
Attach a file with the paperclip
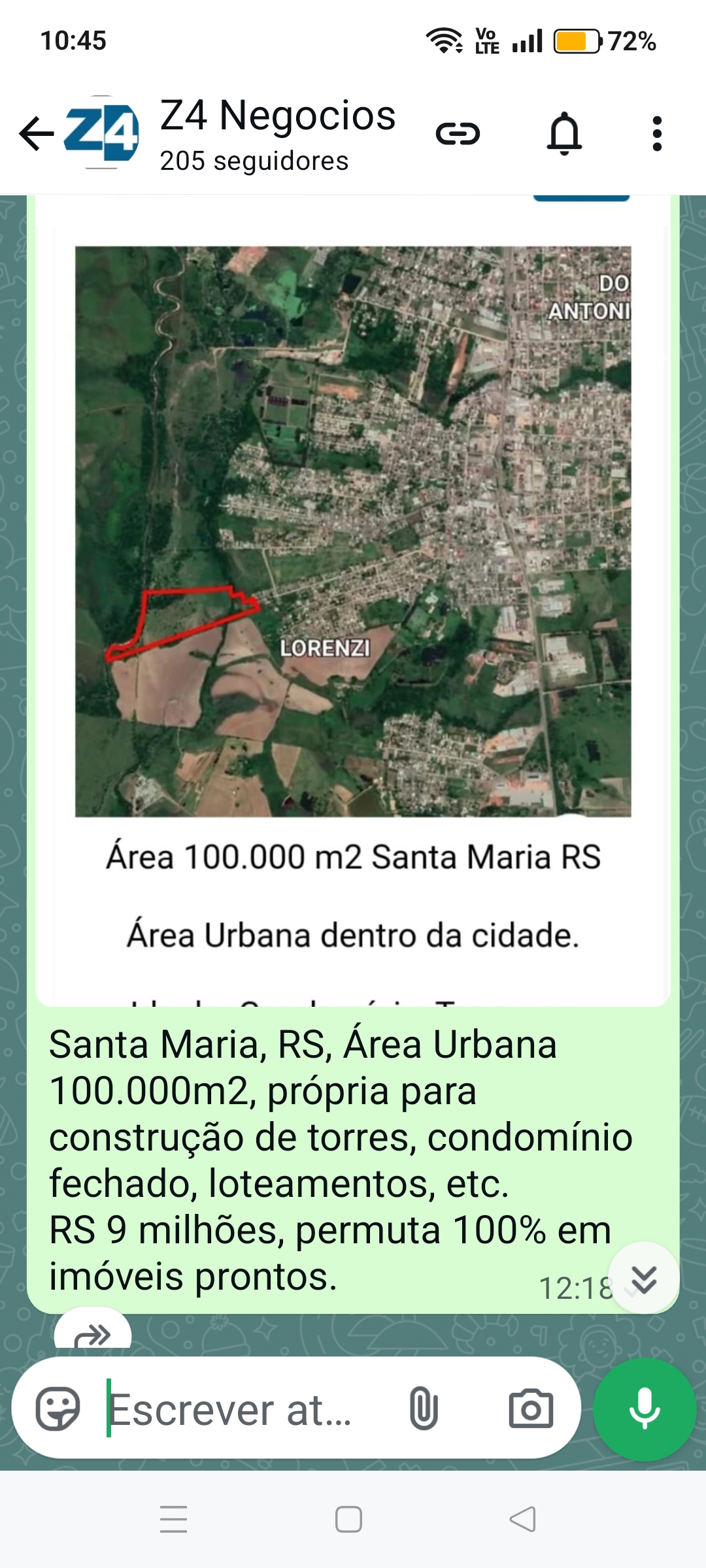(x=423, y=1409)
